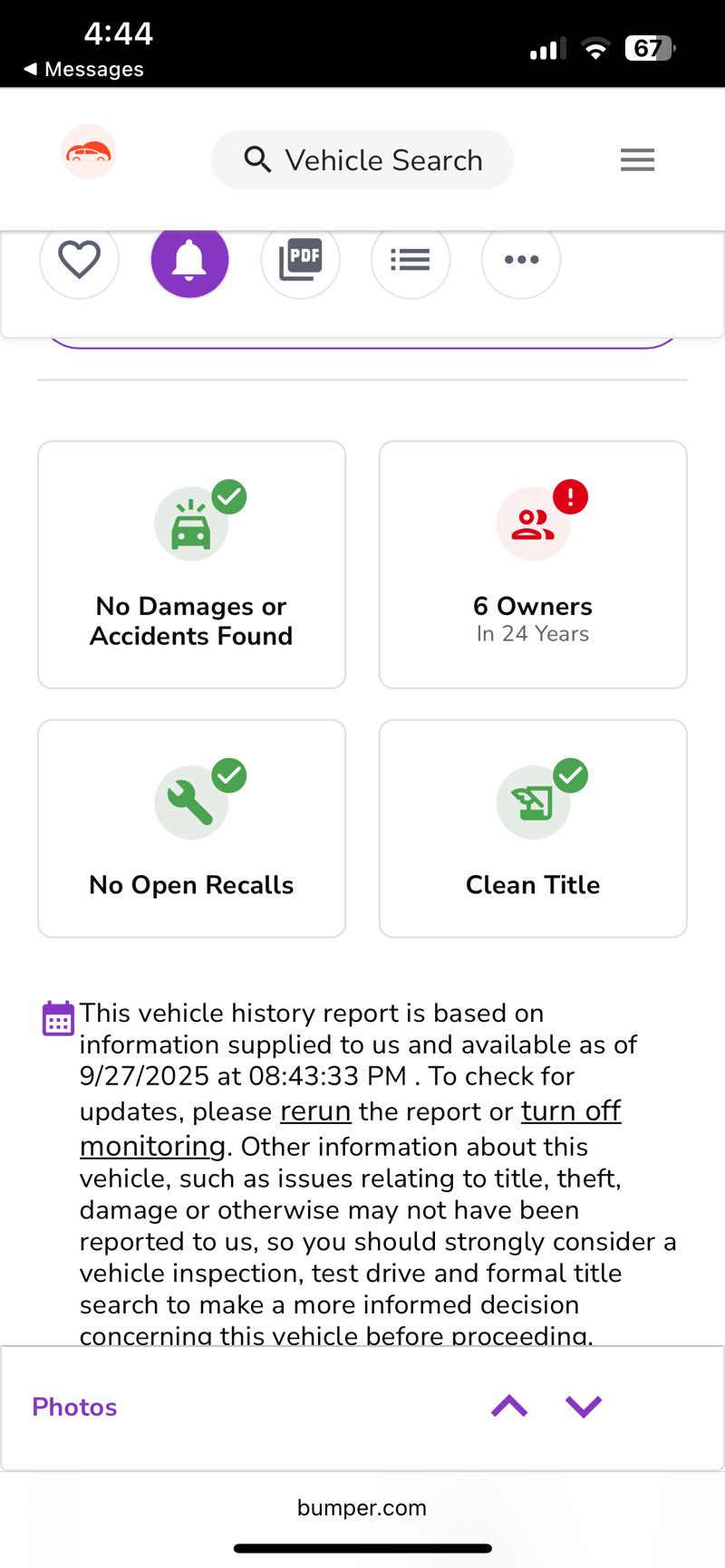Open the hamburger menu

(x=637, y=160)
